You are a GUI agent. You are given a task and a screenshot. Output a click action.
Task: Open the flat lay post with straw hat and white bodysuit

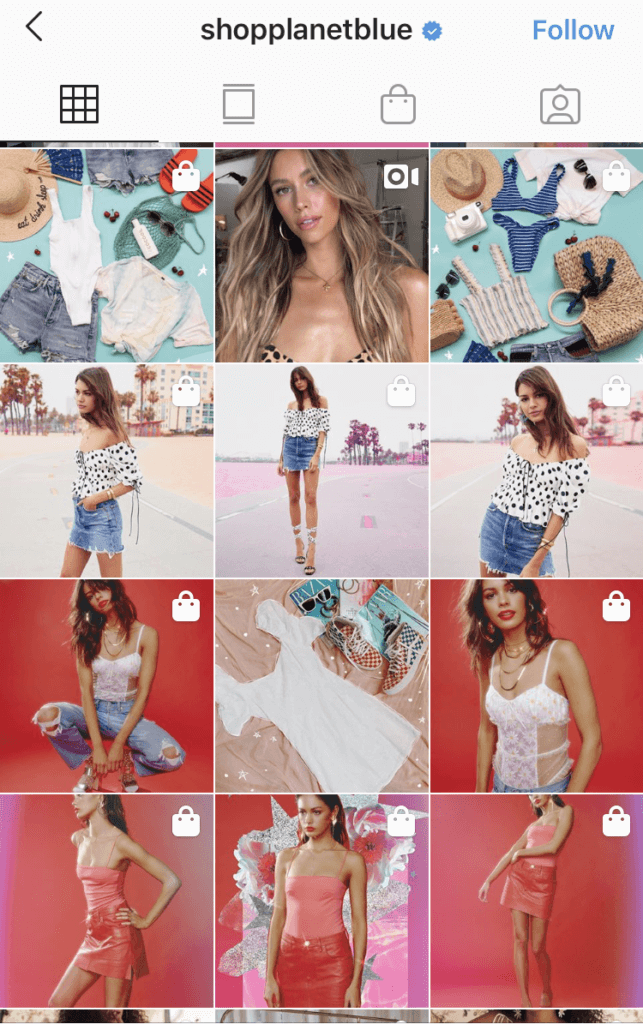pos(106,255)
